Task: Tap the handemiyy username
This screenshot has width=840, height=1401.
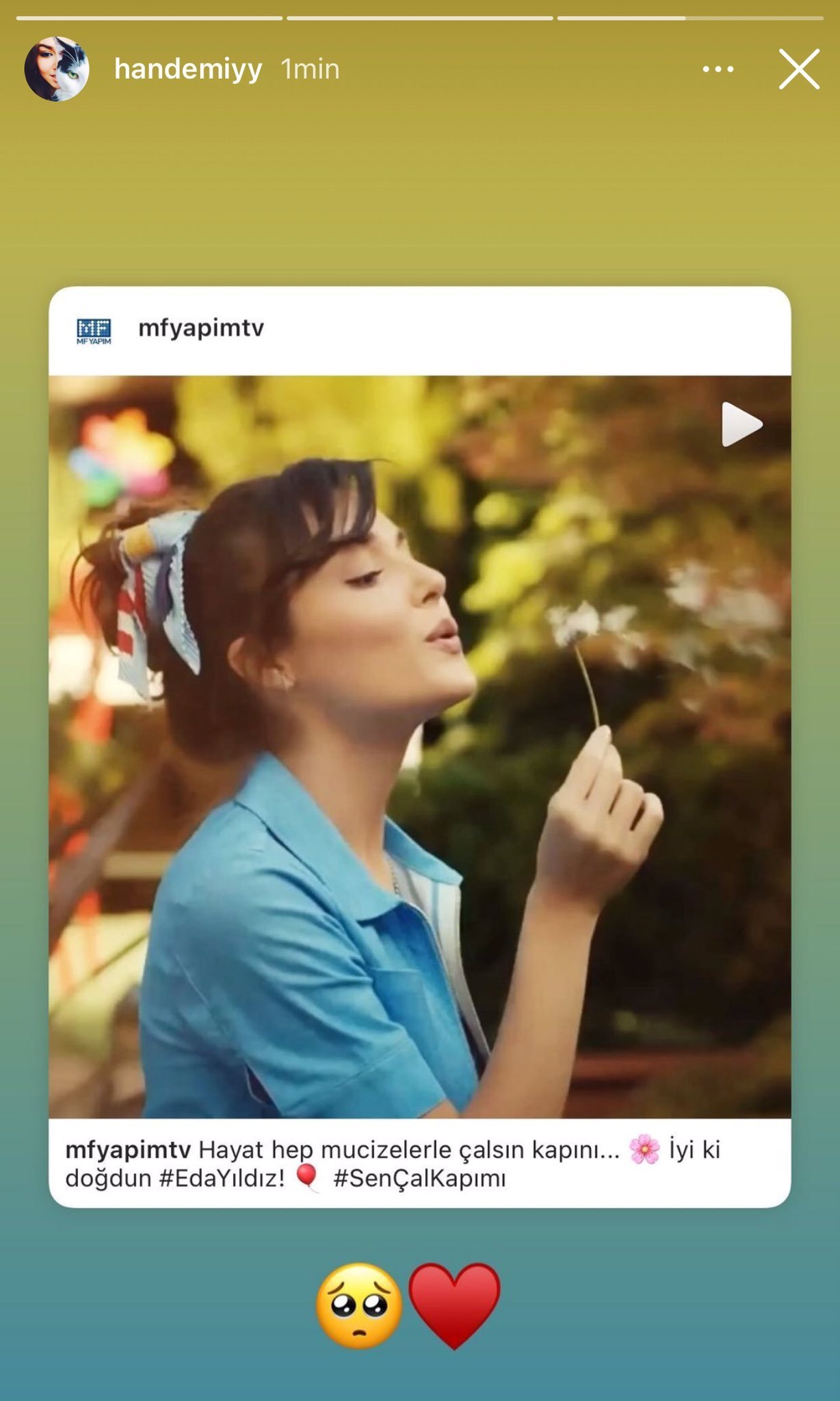Action: point(188,69)
